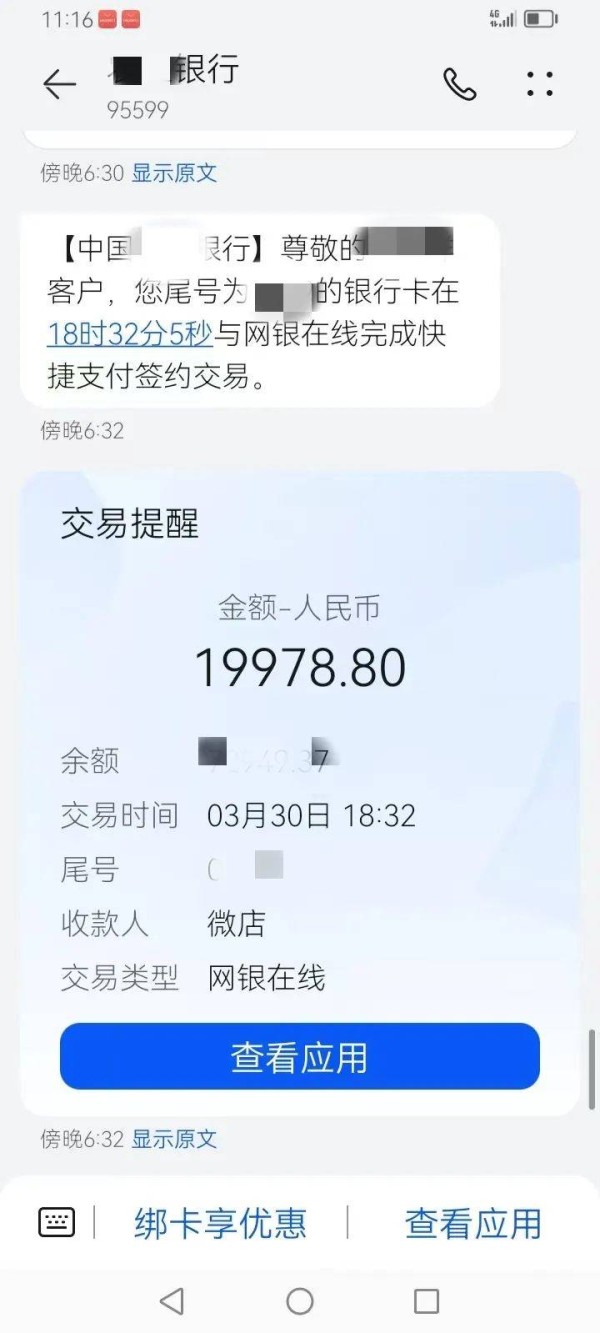Screen dimensions: 600x1333
Task: Show original text of the 6:32 transaction card
Action: tap(174, 1139)
